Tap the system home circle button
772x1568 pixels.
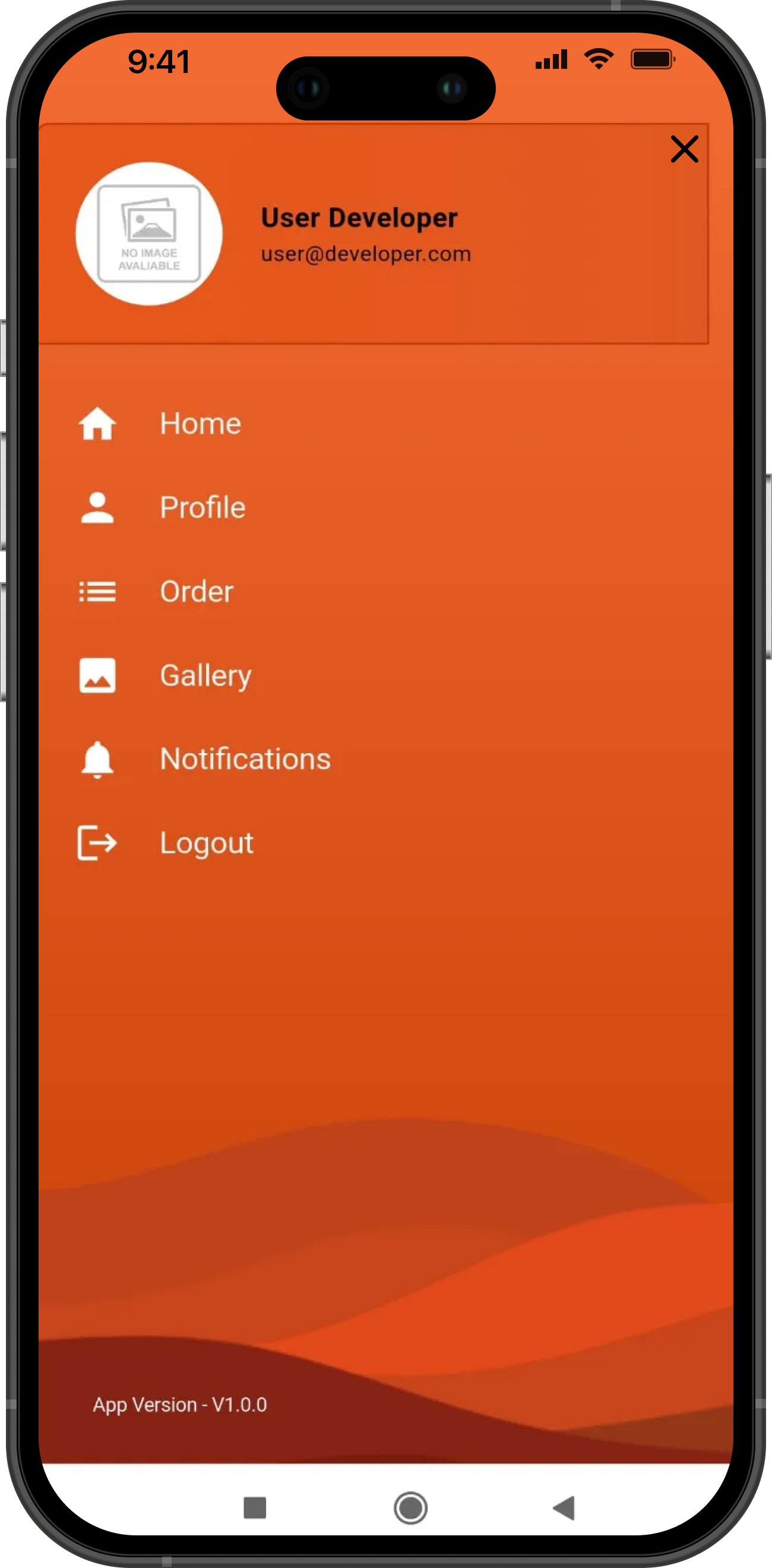[x=410, y=1507]
